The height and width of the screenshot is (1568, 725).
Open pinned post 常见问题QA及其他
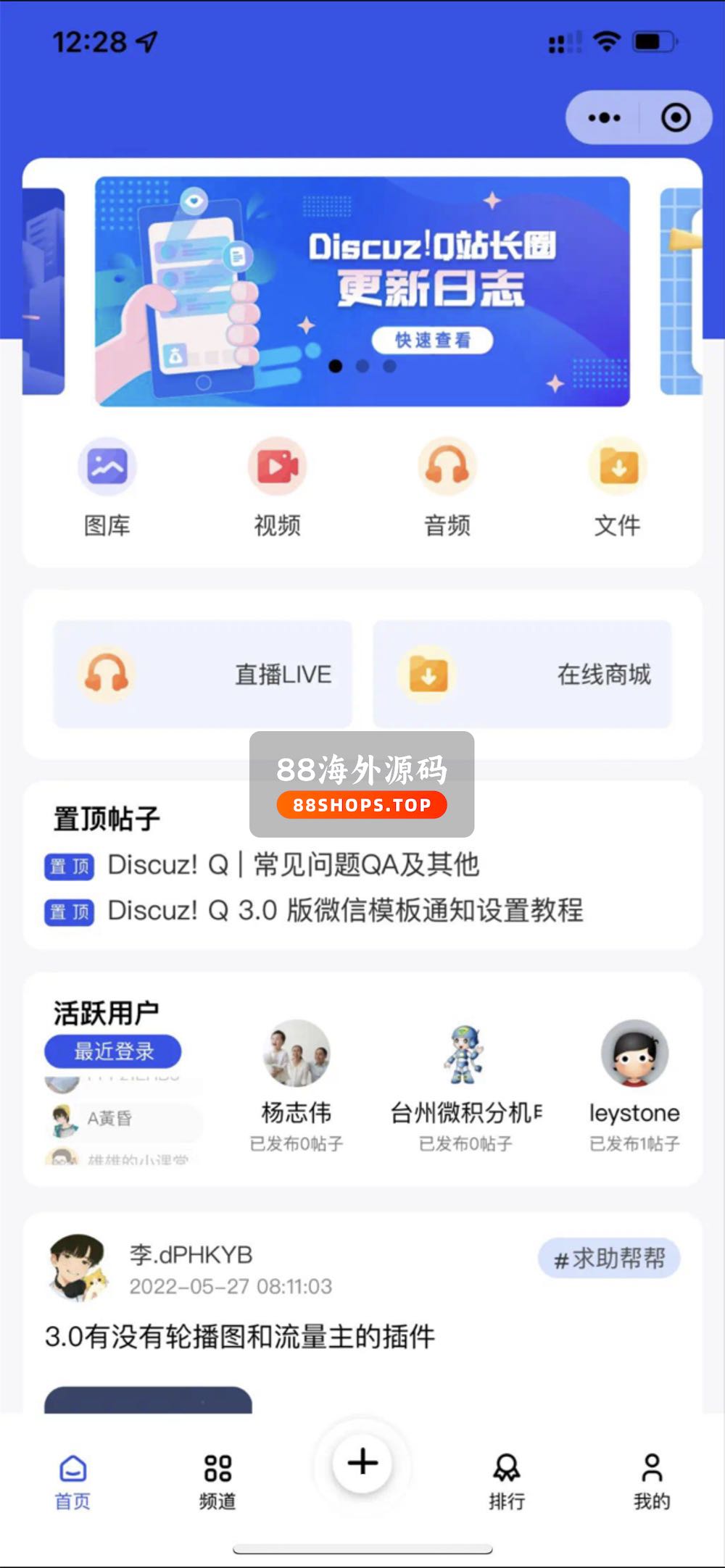(x=293, y=864)
